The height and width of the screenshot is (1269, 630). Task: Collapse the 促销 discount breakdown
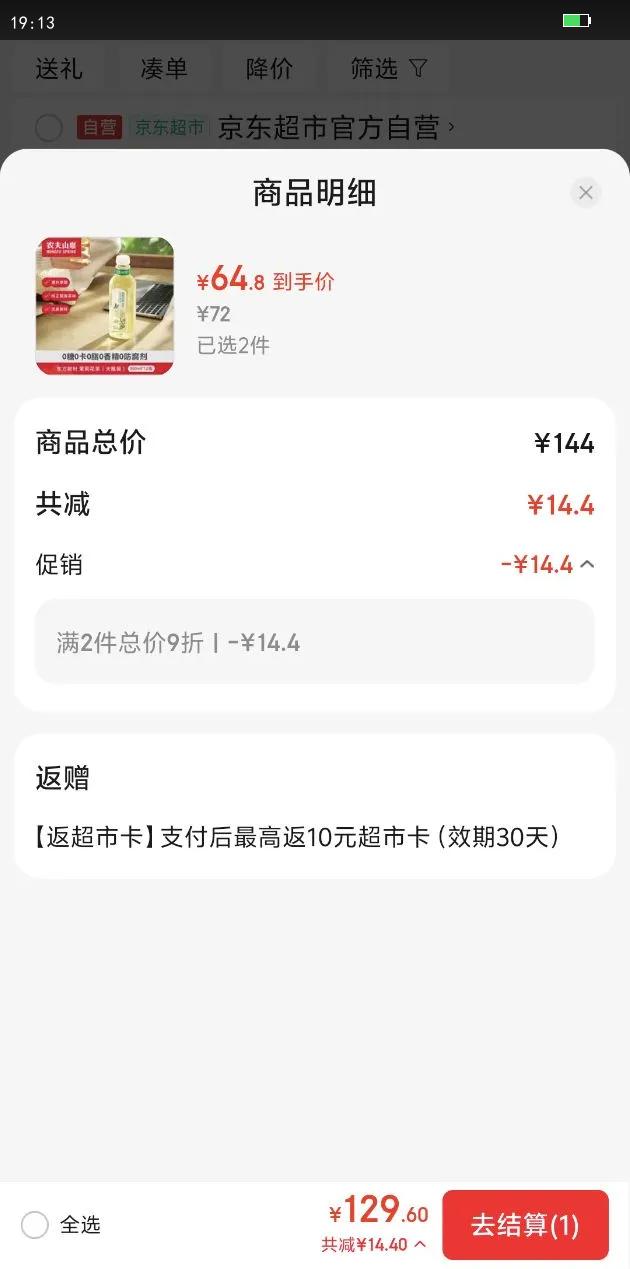pyautogui.click(x=587, y=565)
